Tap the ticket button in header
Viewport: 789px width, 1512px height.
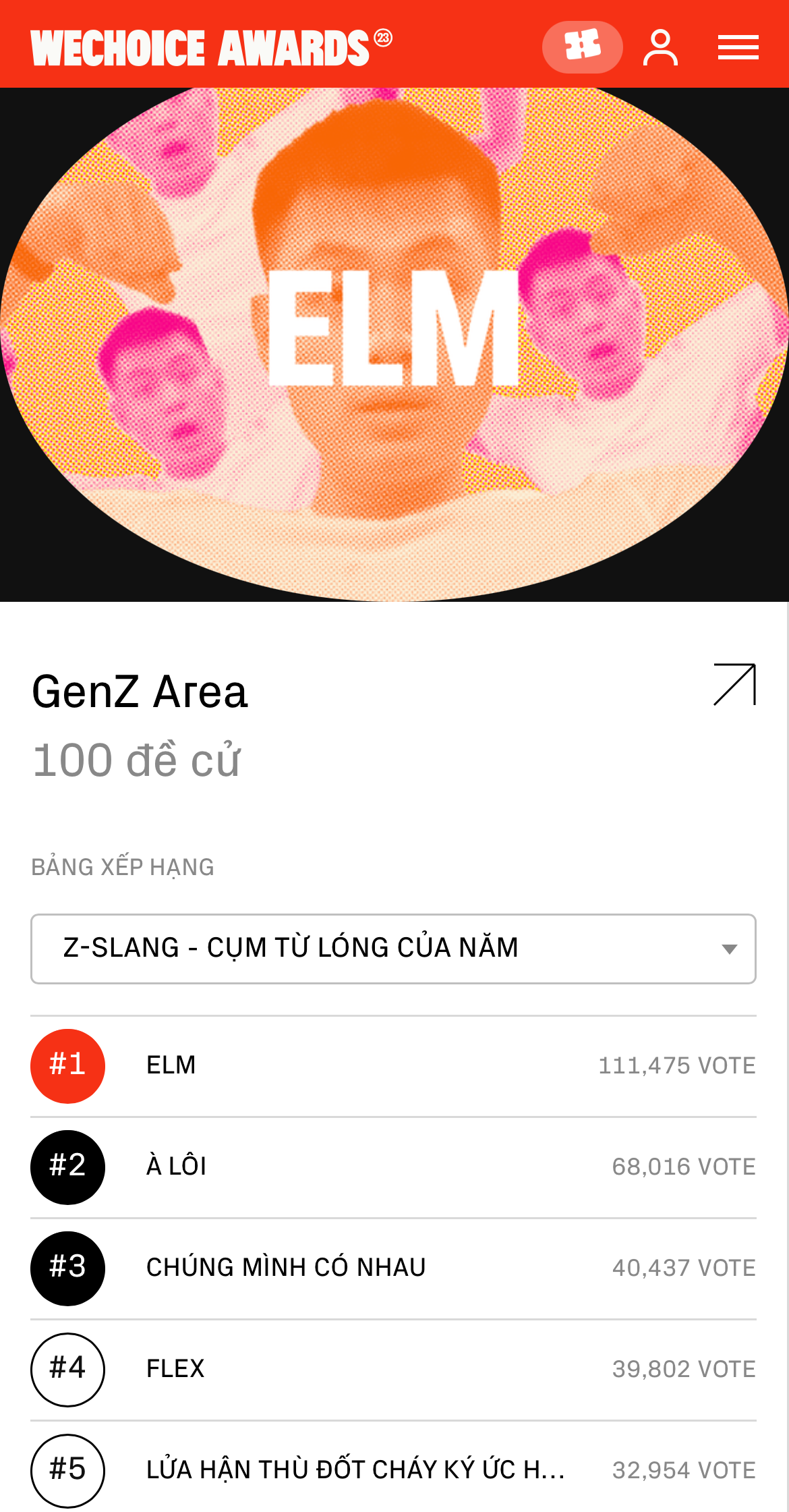(x=582, y=47)
